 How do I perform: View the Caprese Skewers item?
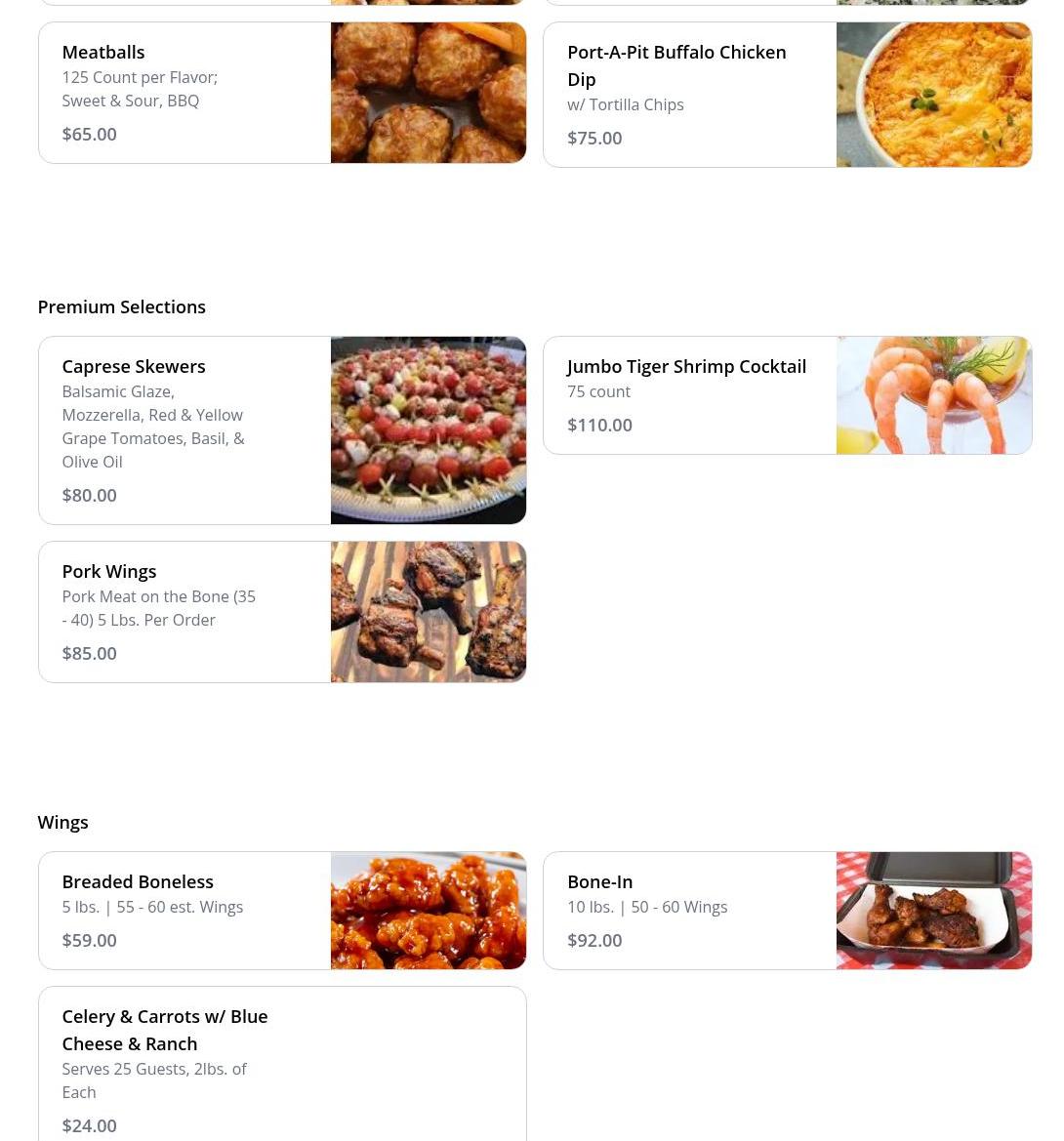281,430
